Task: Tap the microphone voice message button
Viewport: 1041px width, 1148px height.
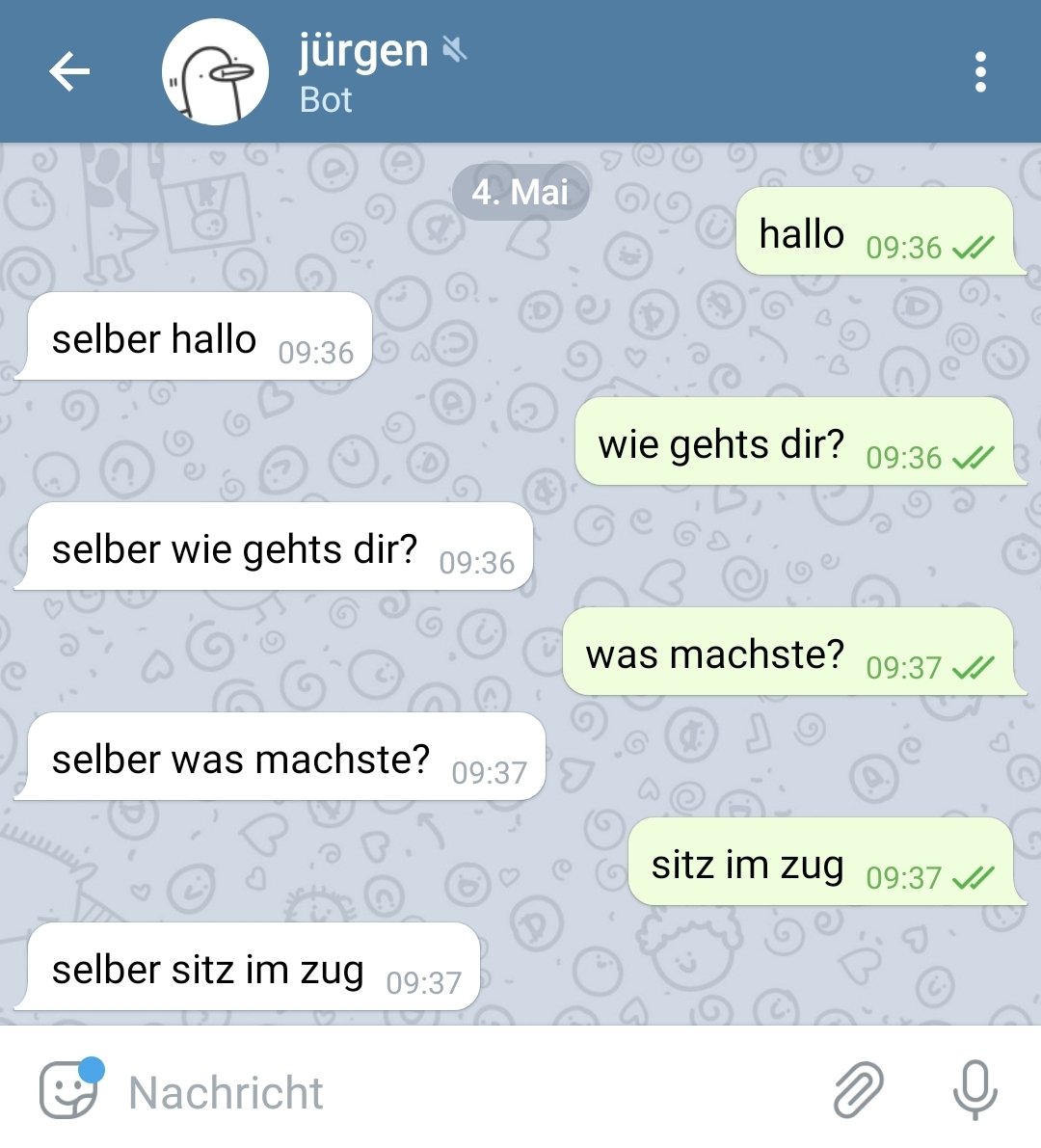Action: click(974, 1090)
